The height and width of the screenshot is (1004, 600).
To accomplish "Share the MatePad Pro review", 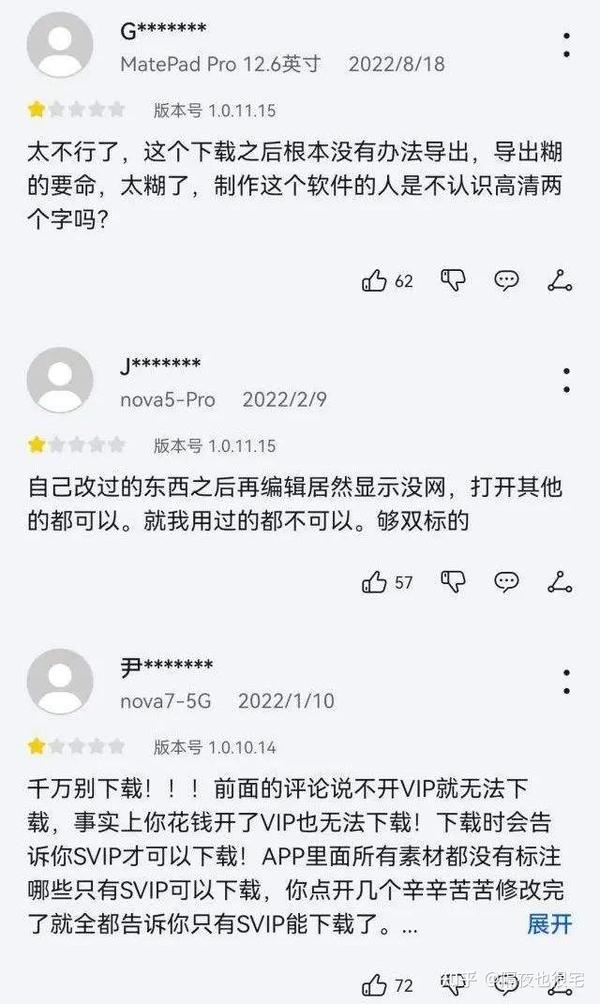I will click(560, 280).
